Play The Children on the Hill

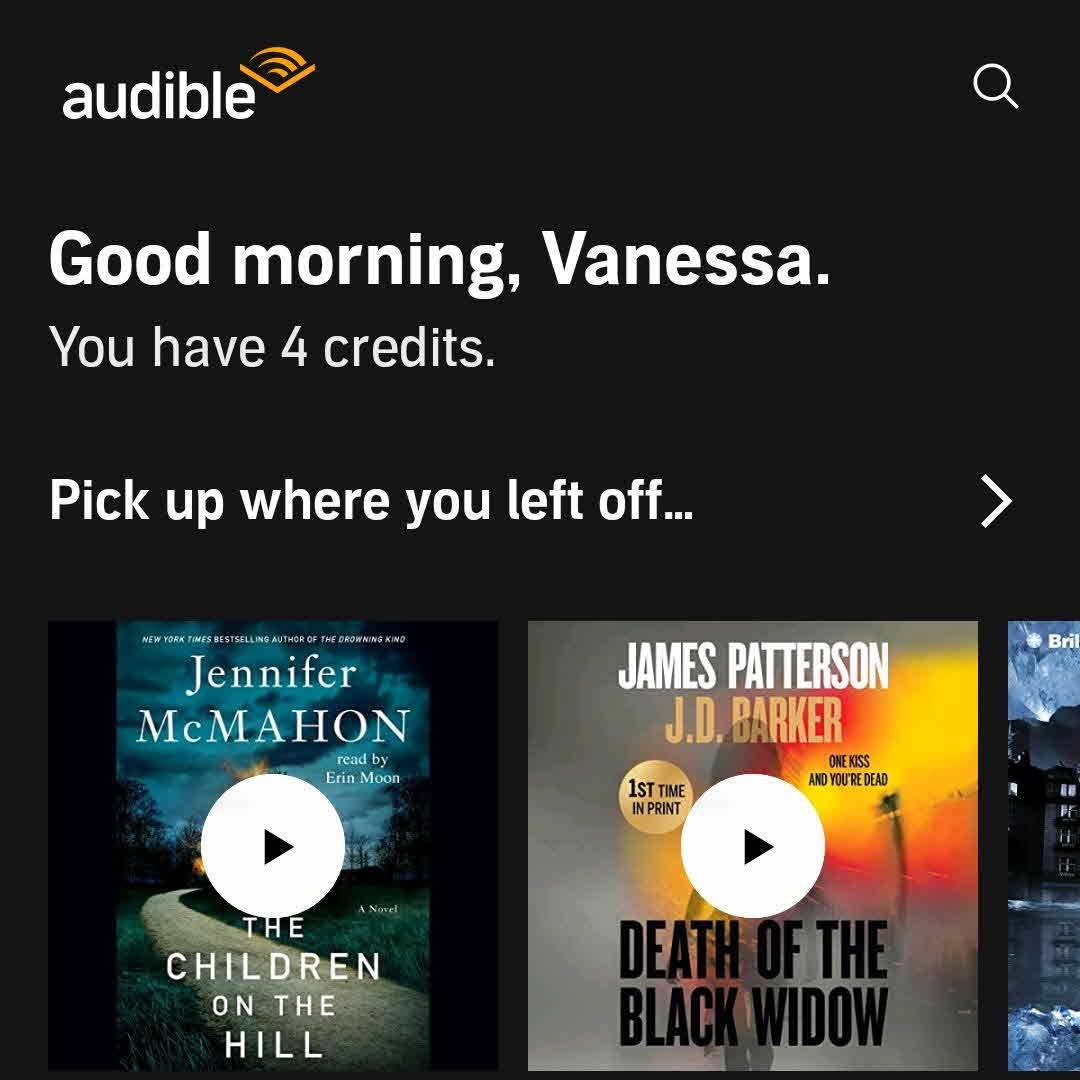click(273, 846)
